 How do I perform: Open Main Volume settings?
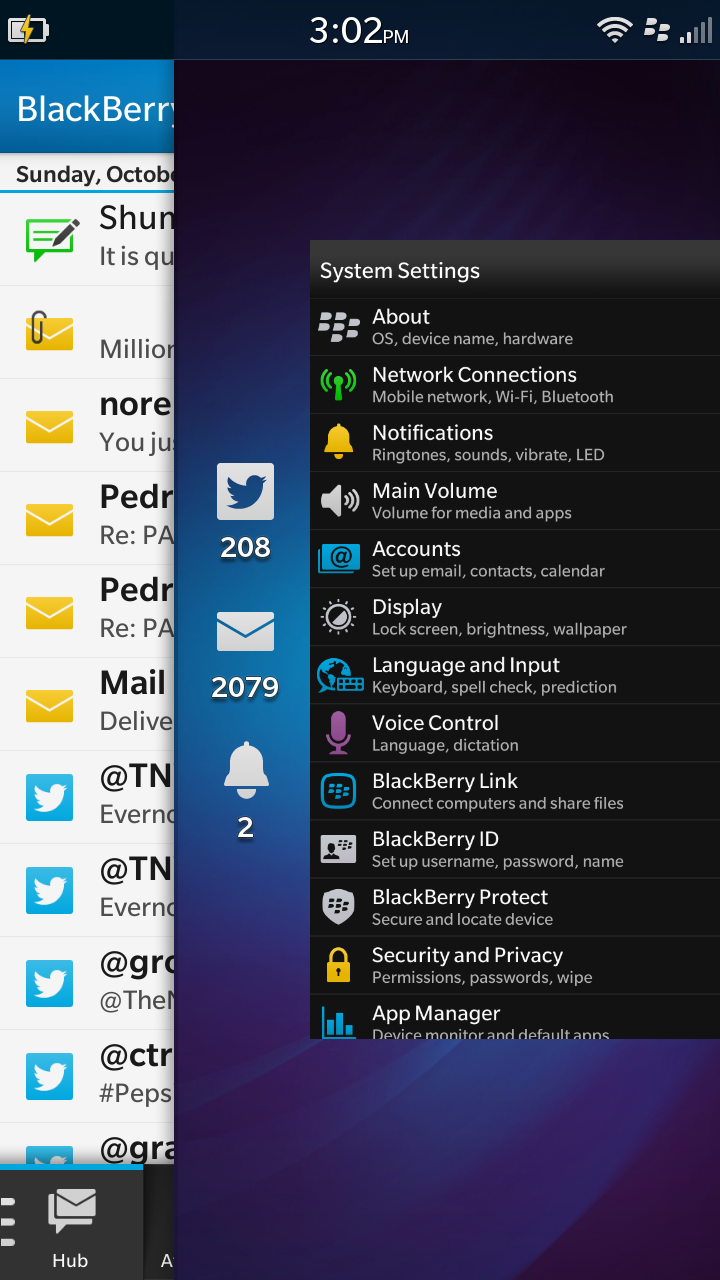[x=515, y=501]
